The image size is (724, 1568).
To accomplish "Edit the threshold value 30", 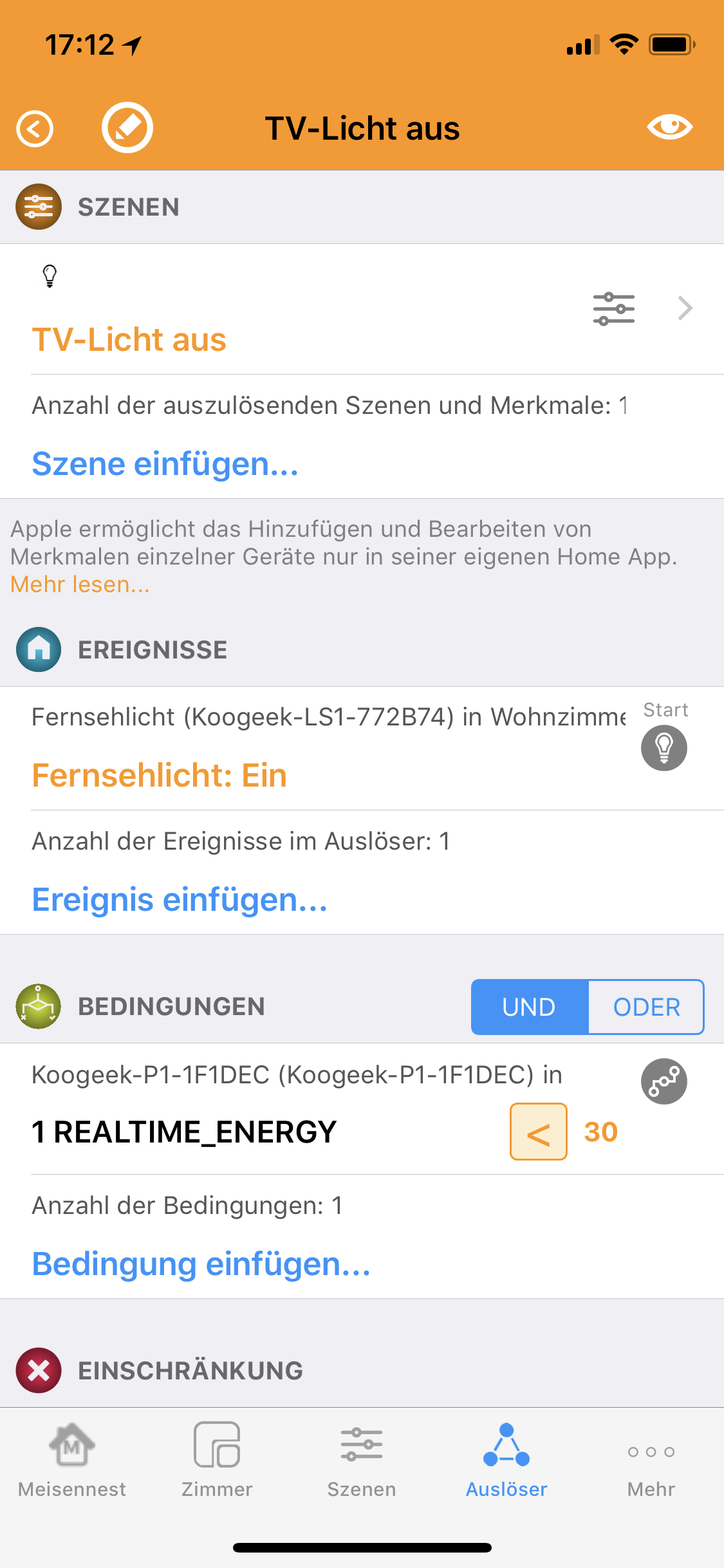I will (x=600, y=1132).
